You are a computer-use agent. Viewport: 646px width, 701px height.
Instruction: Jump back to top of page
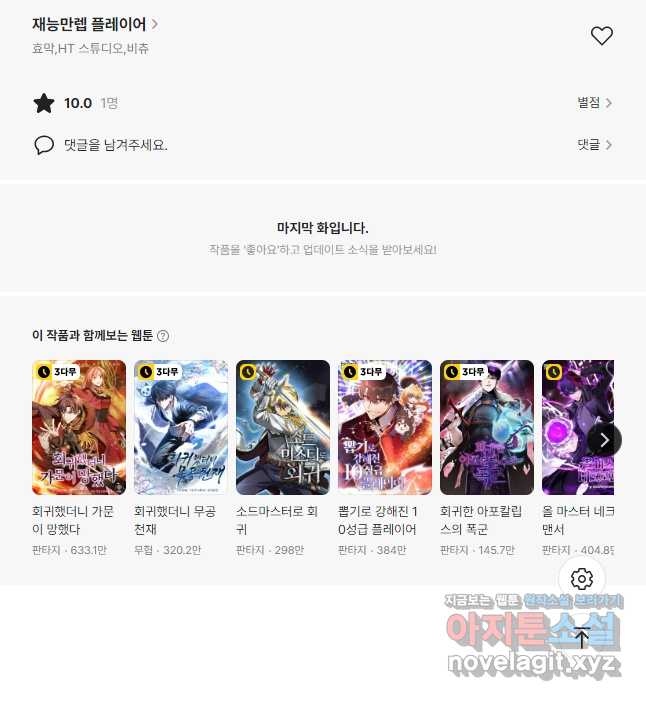582,637
